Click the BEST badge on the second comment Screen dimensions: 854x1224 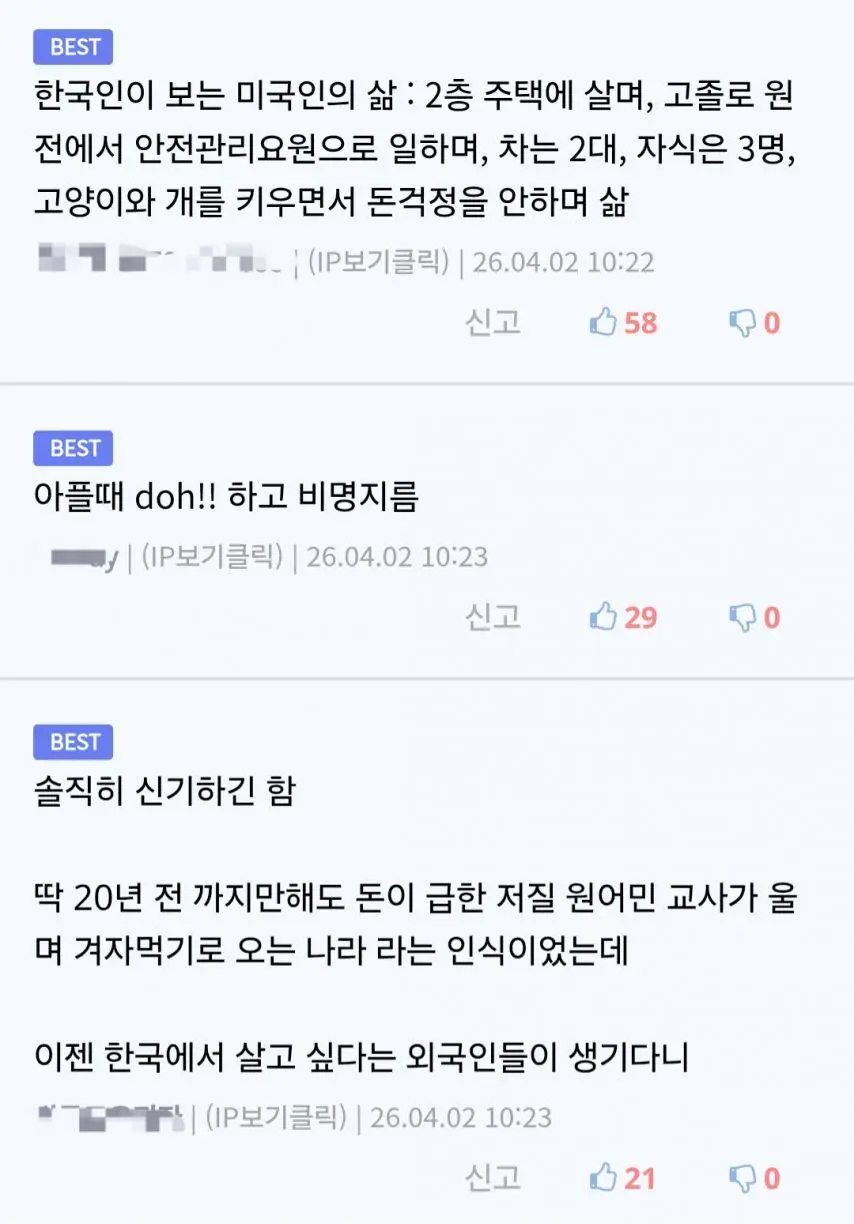pyautogui.click(x=72, y=448)
